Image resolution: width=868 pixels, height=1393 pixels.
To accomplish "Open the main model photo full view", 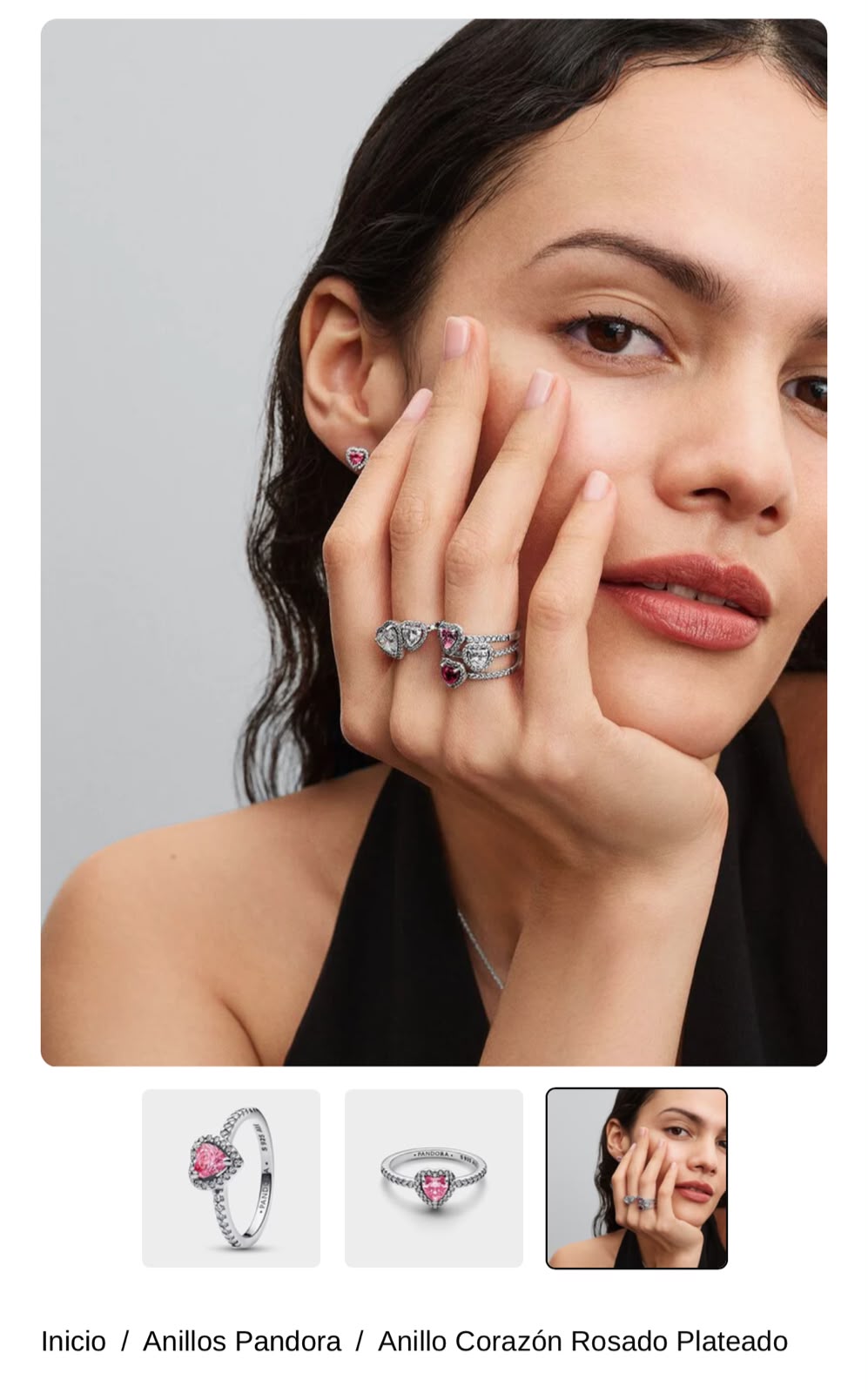I will 434,542.
